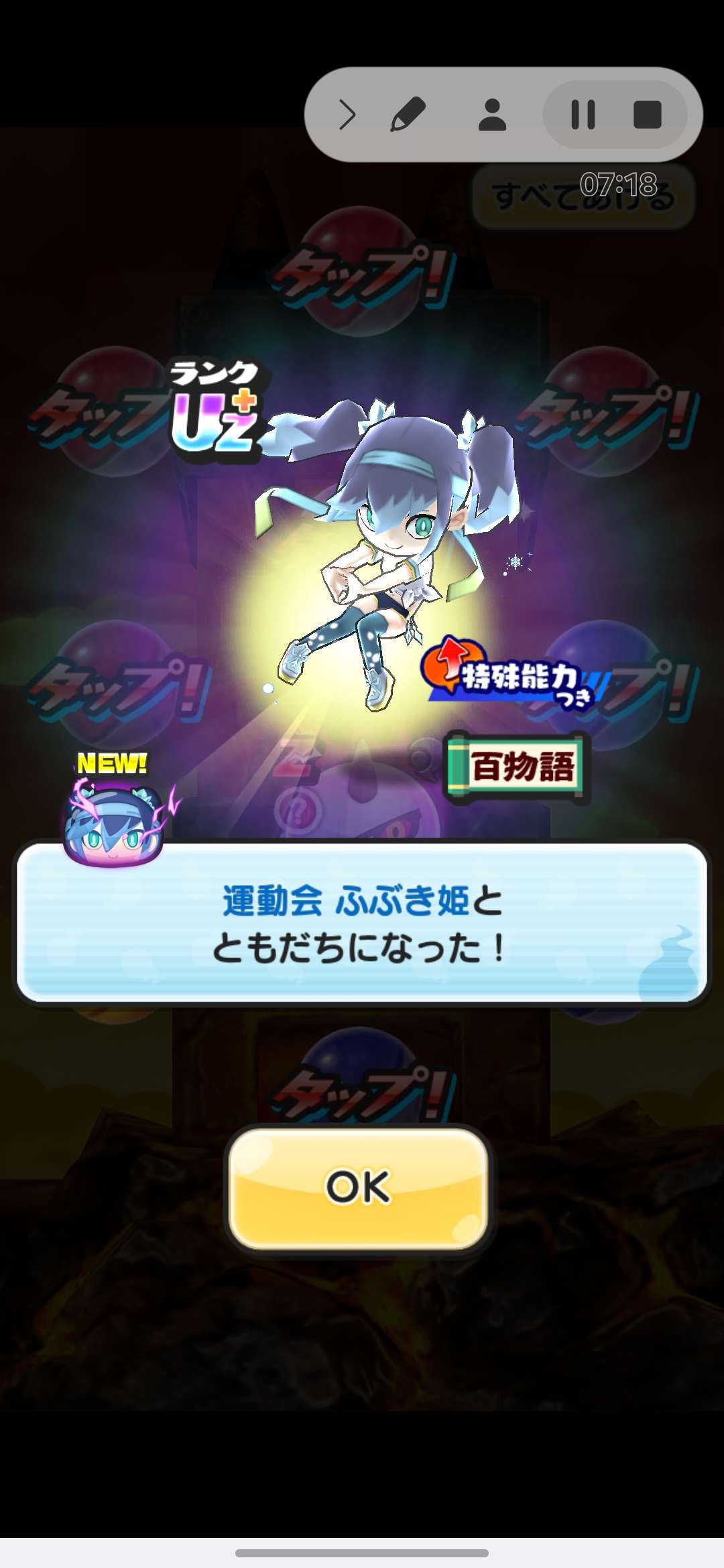Toggle the person camera overlay
Image resolution: width=724 pixels, height=1568 pixels.
point(492,115)
